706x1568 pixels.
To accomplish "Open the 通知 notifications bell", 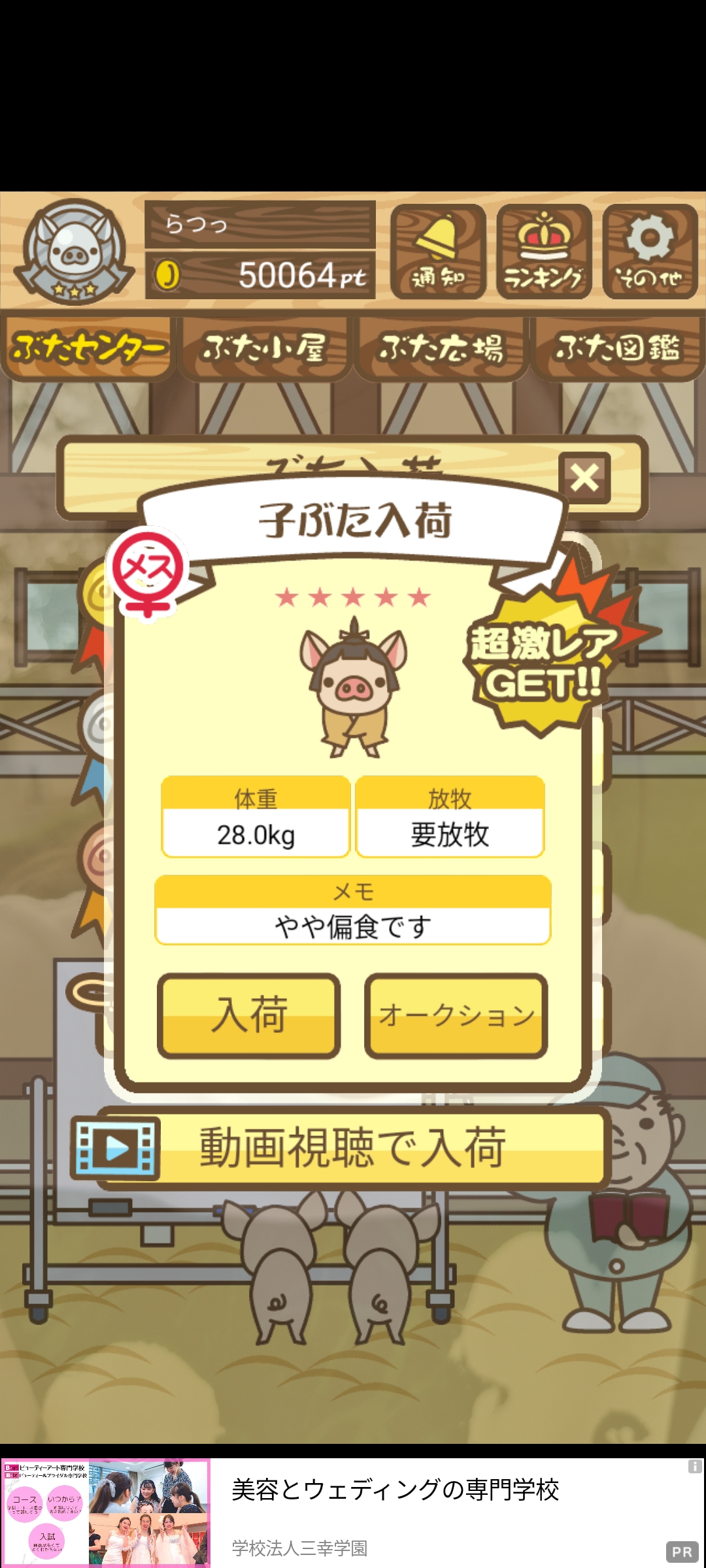I will pos(438,252).
